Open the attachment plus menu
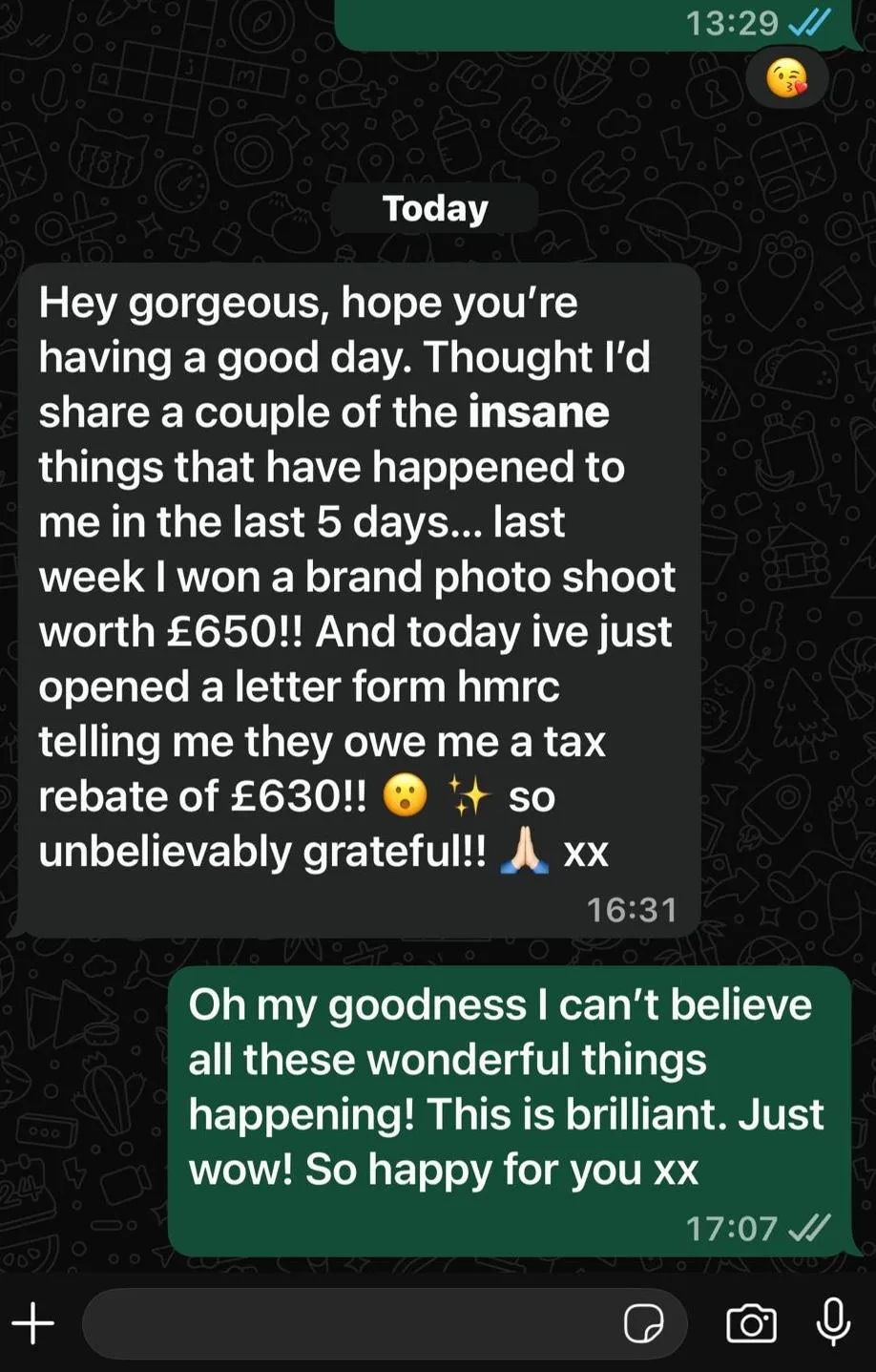Viewport: 876px width, 1372px height. 33,1323
